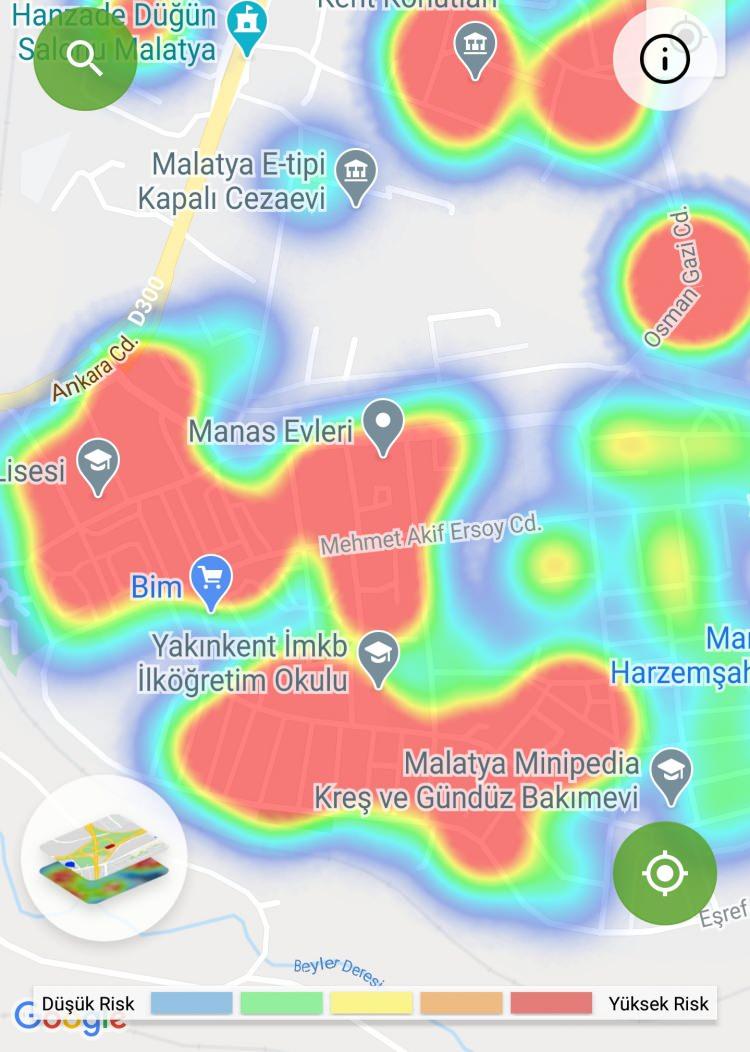Switch map layer type
The width and height of the screenshot is (750, 1052).
coord(104,858)
